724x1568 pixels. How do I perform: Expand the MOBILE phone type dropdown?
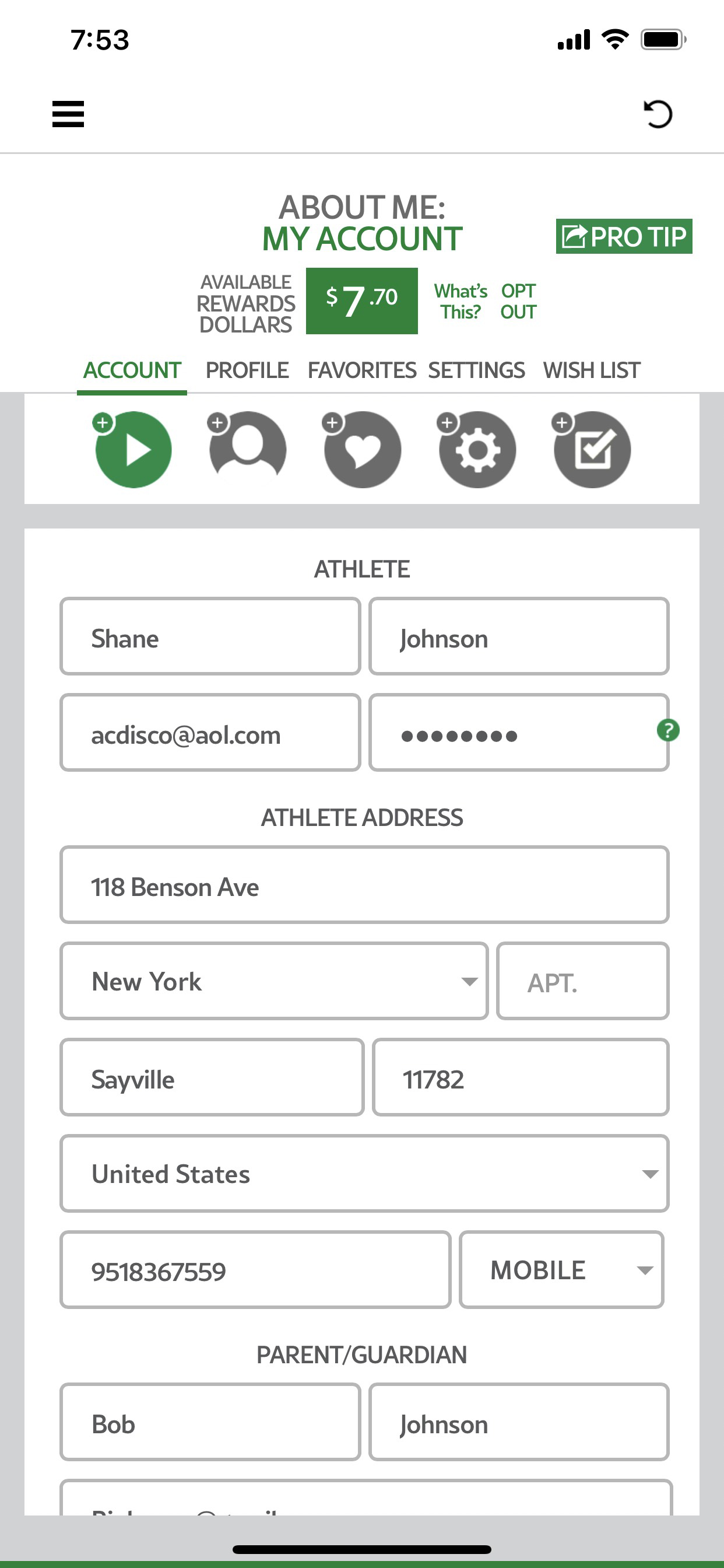[561, 1270]
